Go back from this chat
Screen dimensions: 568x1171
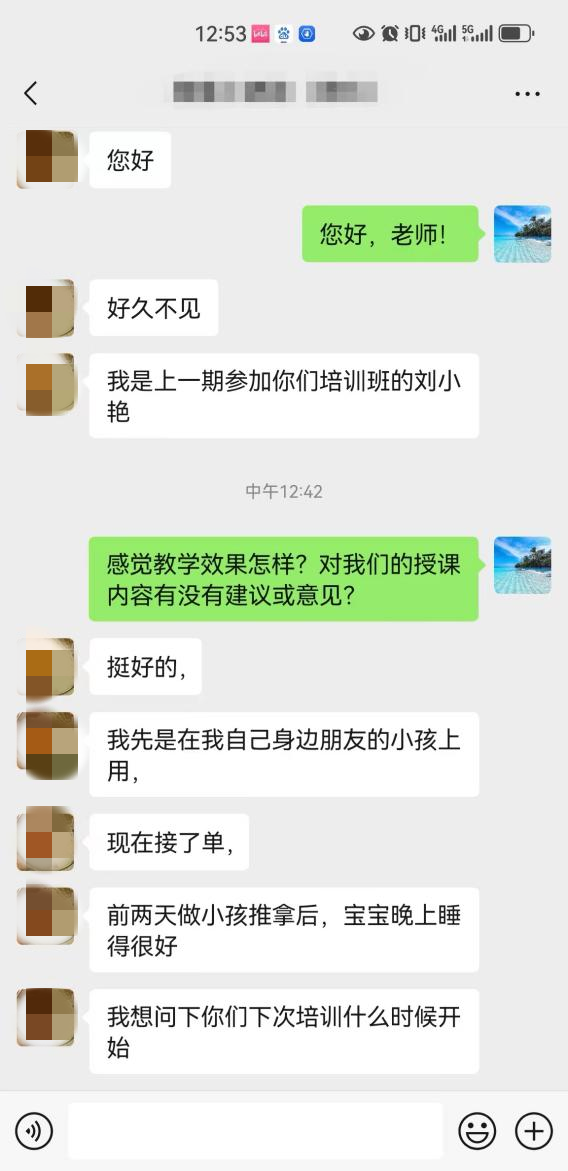(30, 93)
